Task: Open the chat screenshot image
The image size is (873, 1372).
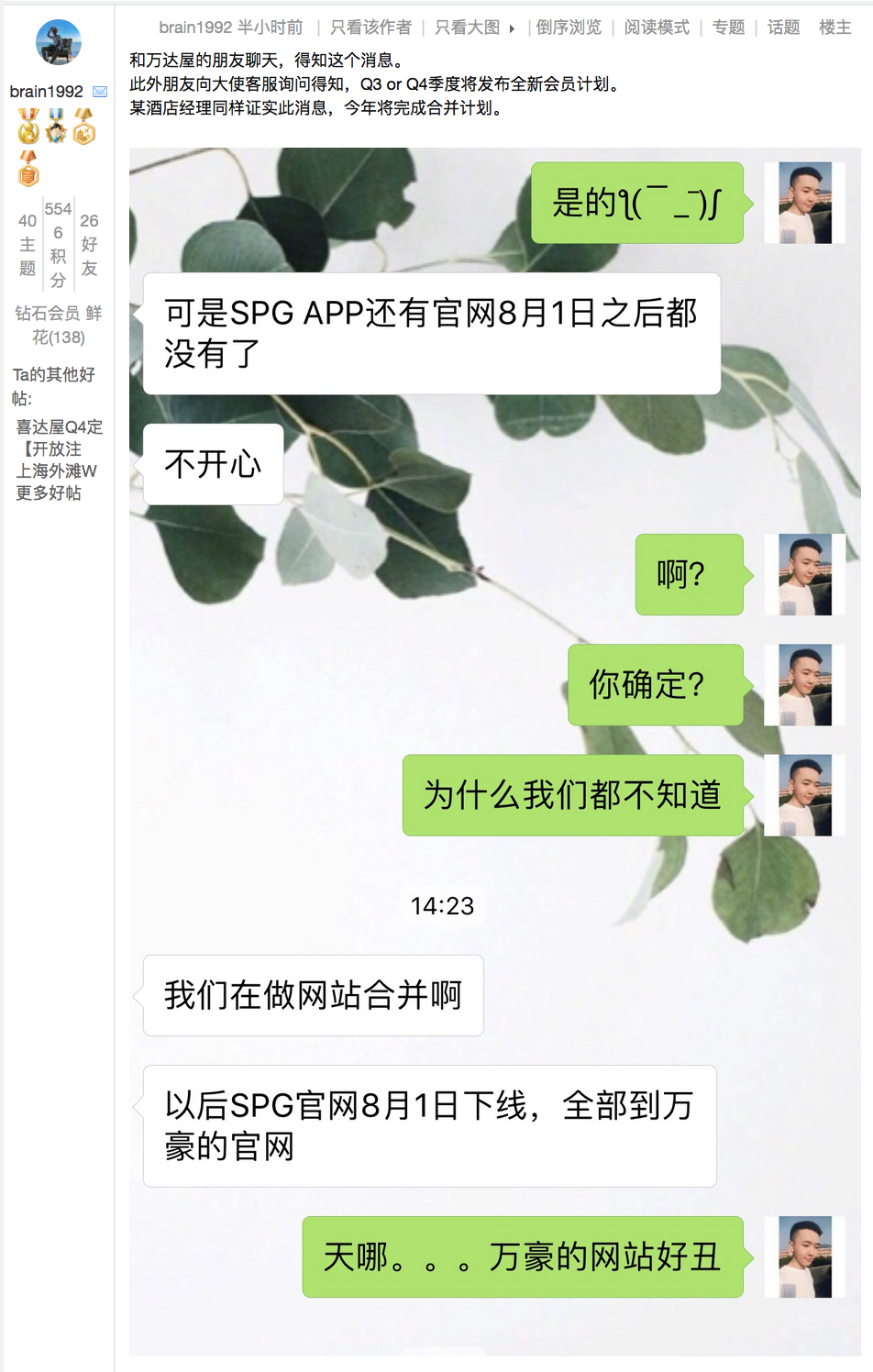Action: point(494,750)
